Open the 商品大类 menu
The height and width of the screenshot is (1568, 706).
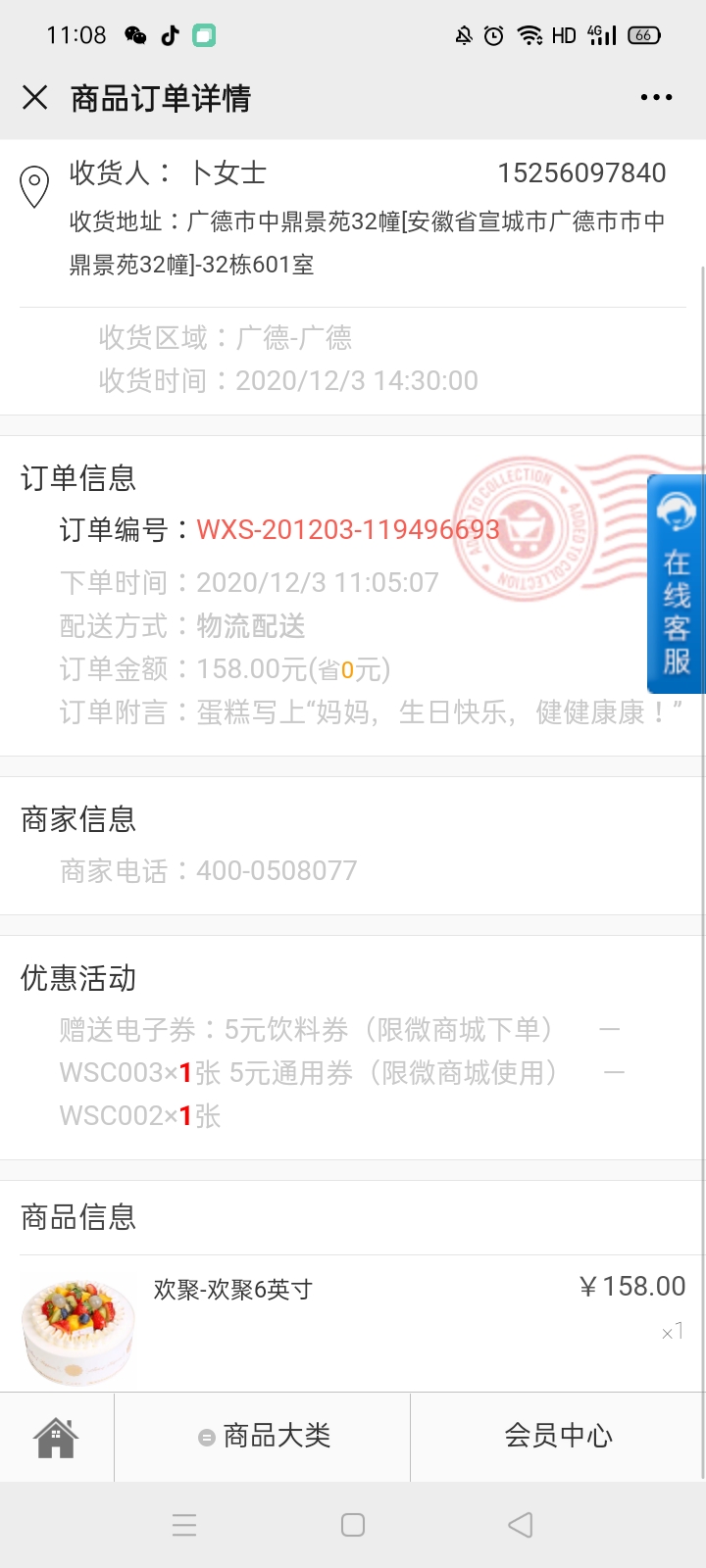pos(263,1437)
